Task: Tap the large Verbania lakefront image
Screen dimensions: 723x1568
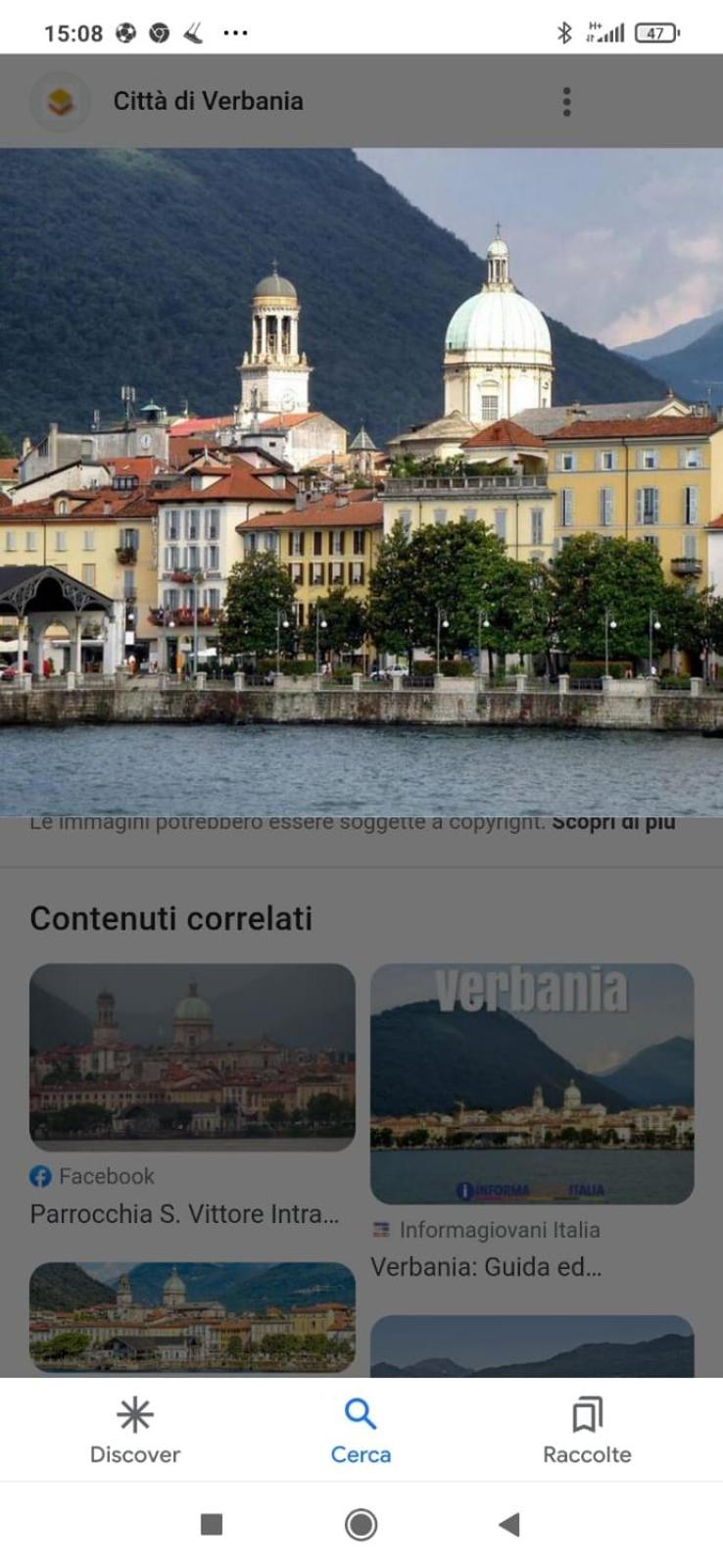Action: [361, 481]
